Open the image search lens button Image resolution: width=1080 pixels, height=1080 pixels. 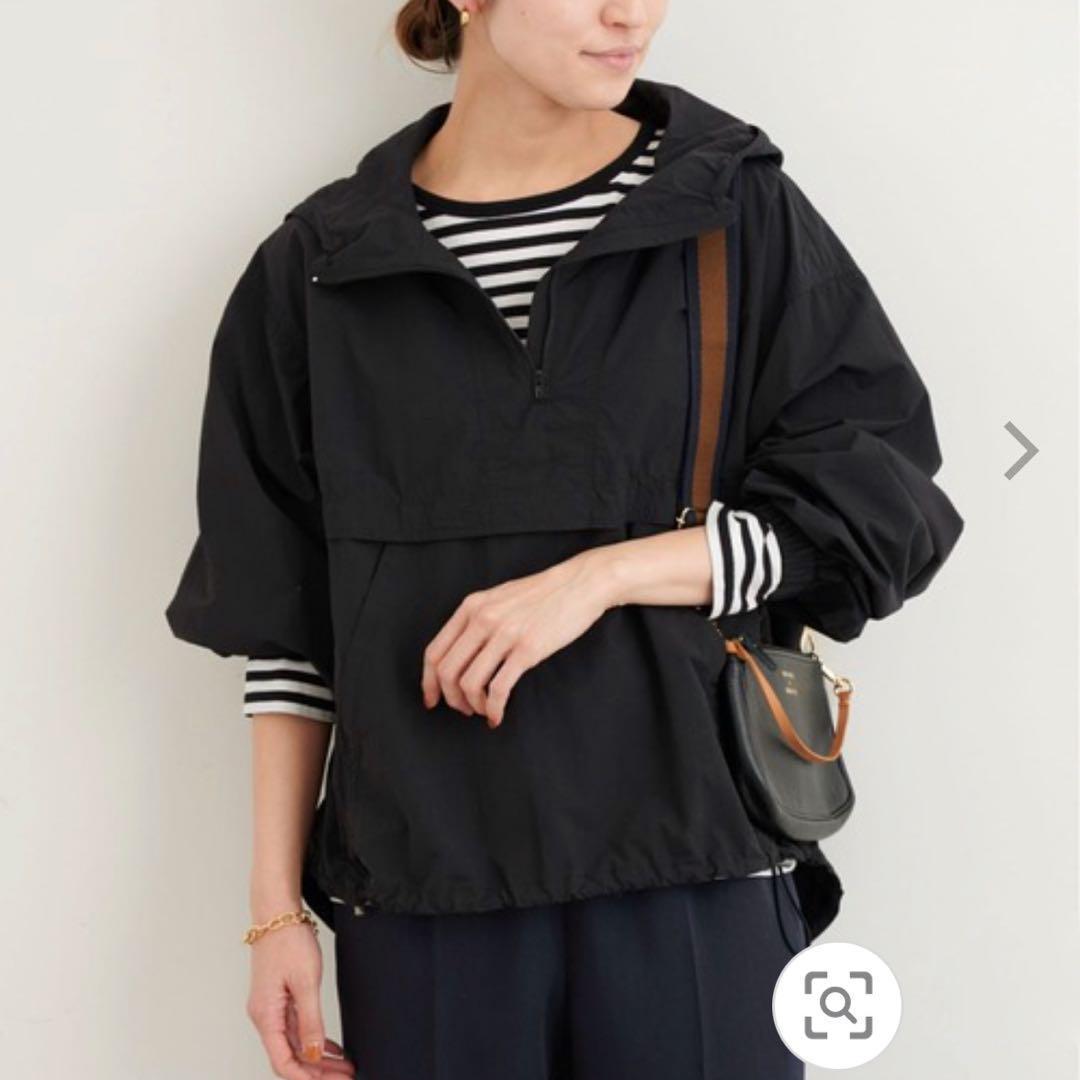[838, 1005]
